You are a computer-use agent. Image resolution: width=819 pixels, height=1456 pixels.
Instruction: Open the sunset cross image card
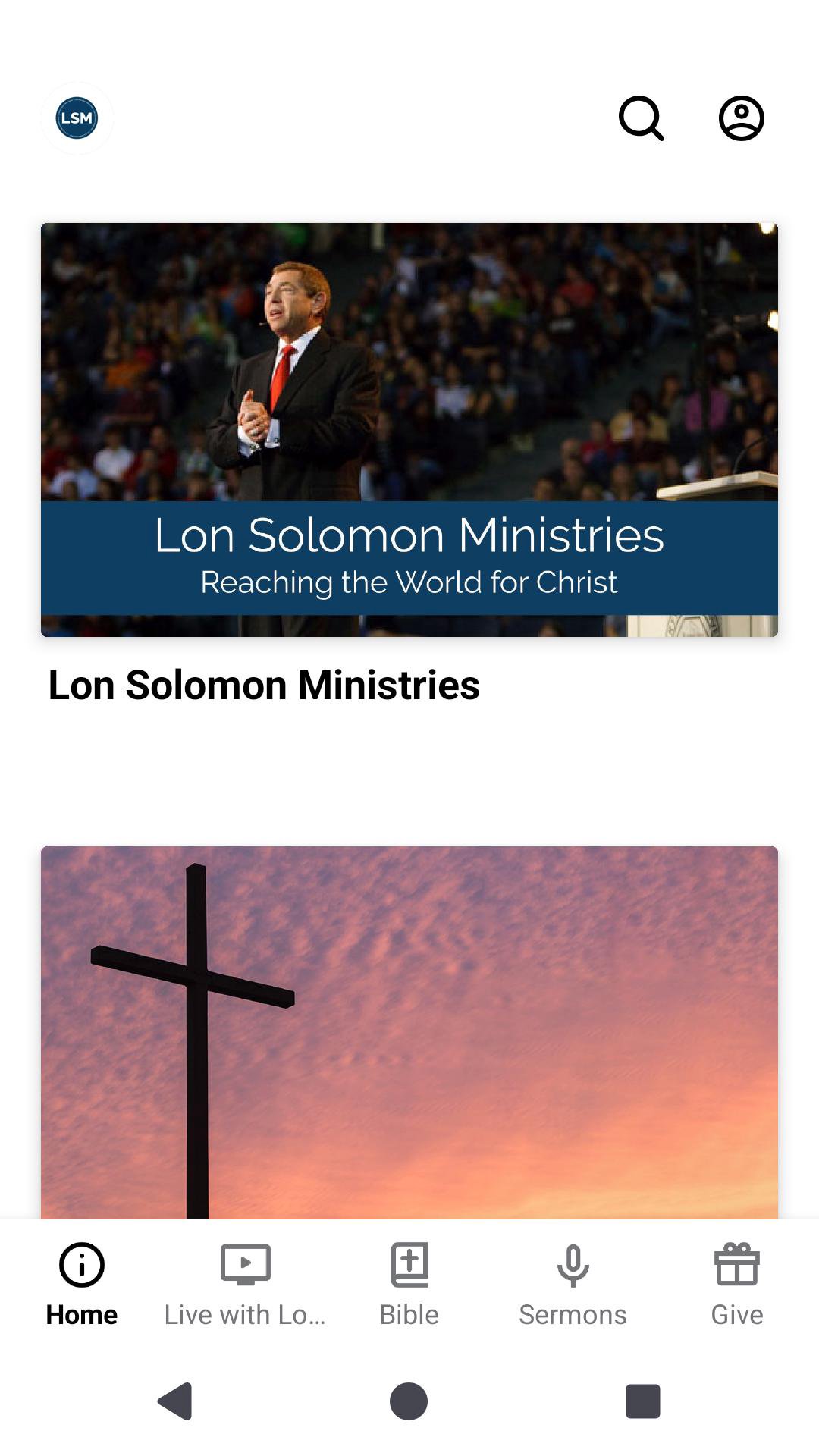[409, 1031]
